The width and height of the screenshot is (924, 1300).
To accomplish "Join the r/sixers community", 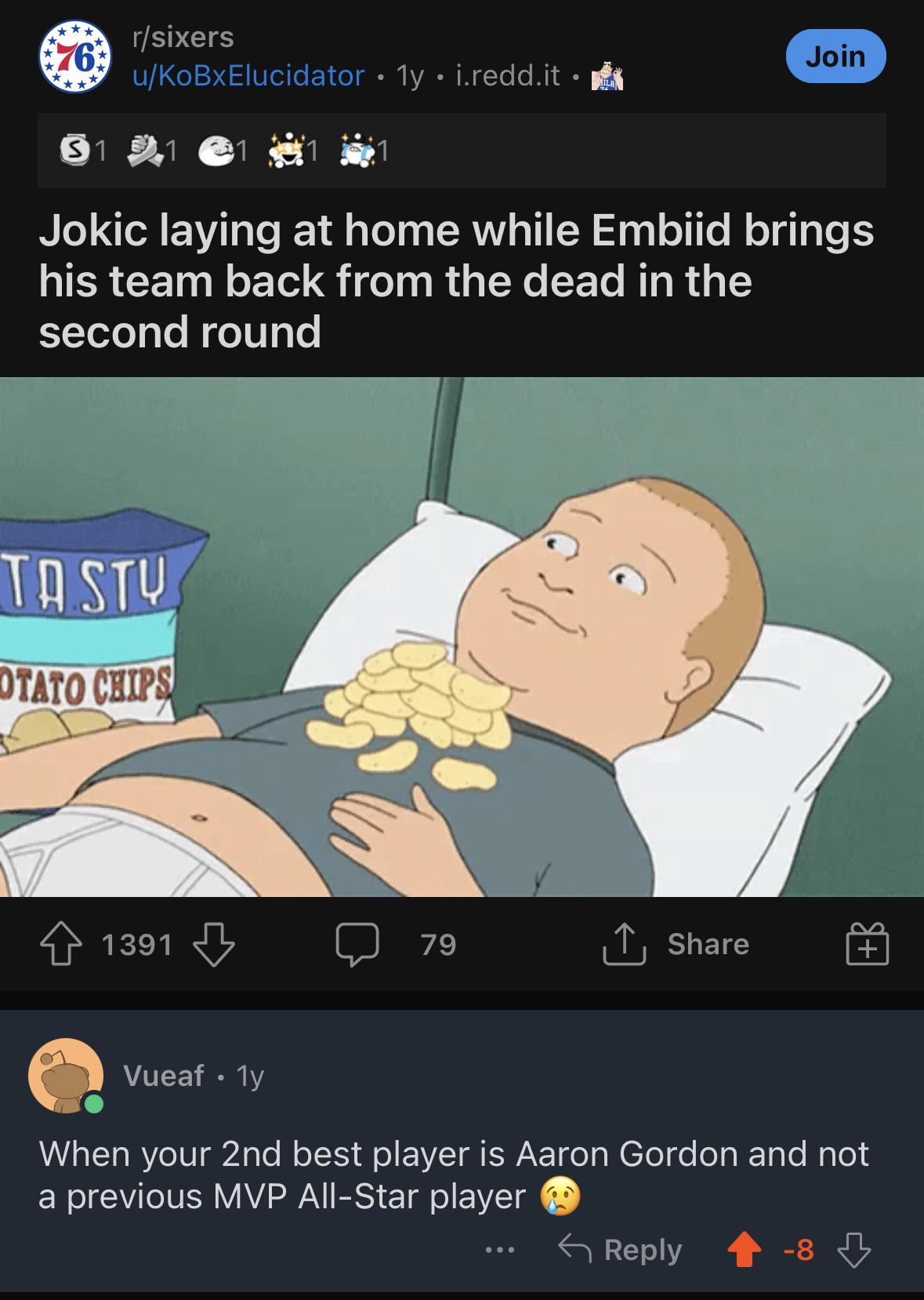I will (x=835, y=56).
